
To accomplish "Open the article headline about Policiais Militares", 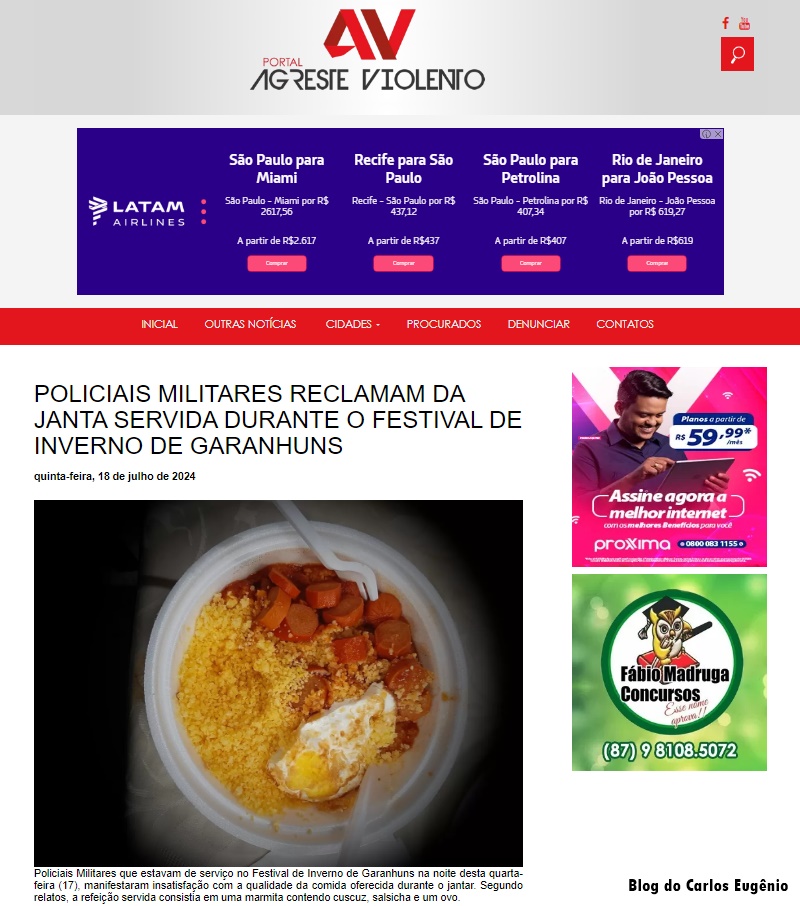I will [278, 419].
